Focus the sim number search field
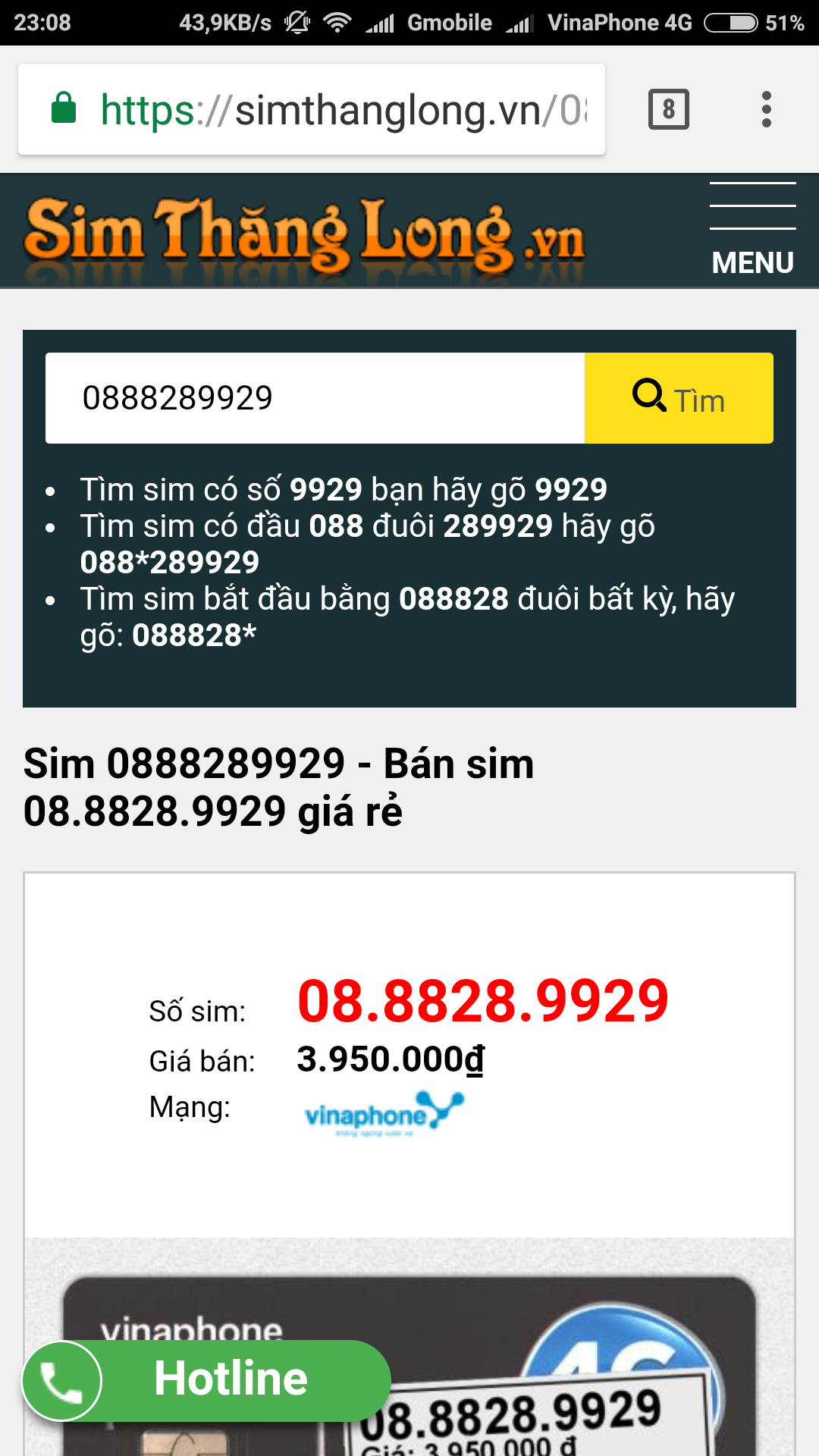This screenshot has height=1456, width=819. point(315,398)
